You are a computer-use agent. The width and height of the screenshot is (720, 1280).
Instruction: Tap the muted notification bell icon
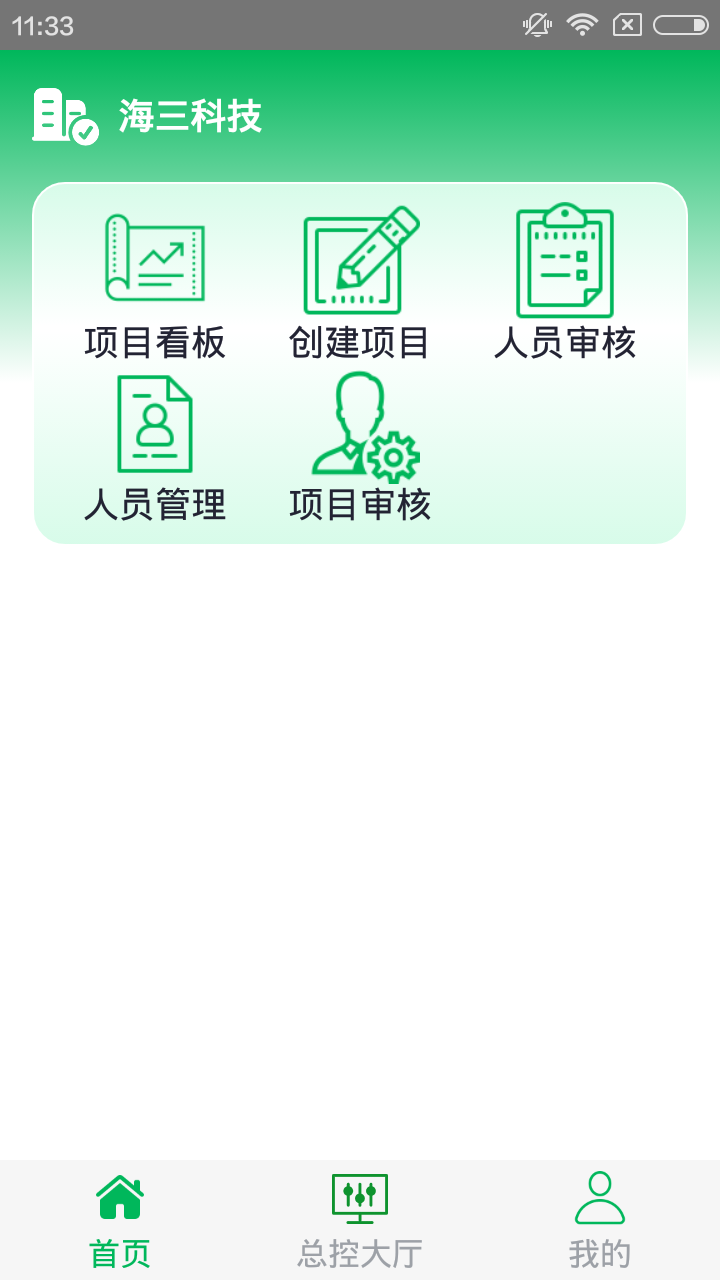pyautogui.click(x=536, y=25)
